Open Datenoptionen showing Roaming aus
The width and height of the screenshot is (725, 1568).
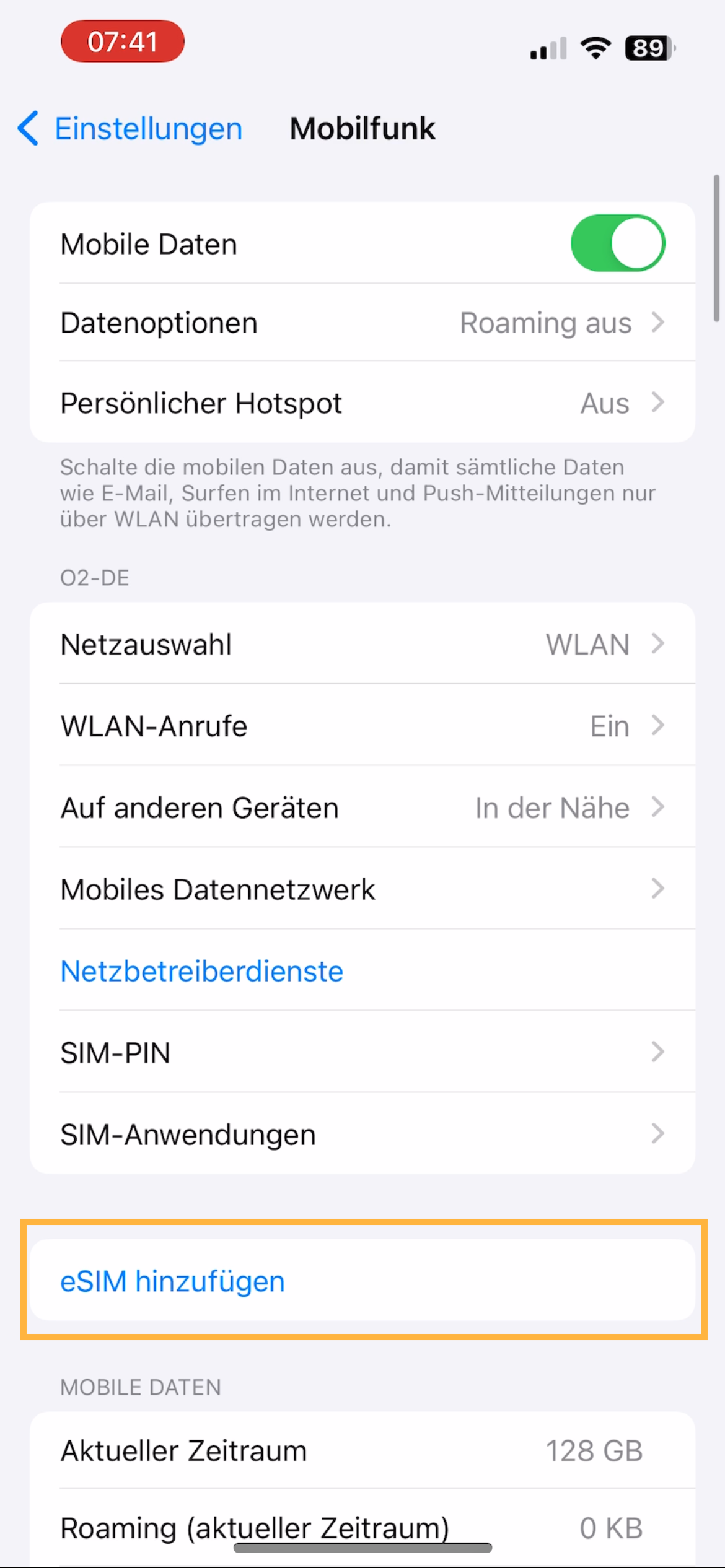coord(362,323)
